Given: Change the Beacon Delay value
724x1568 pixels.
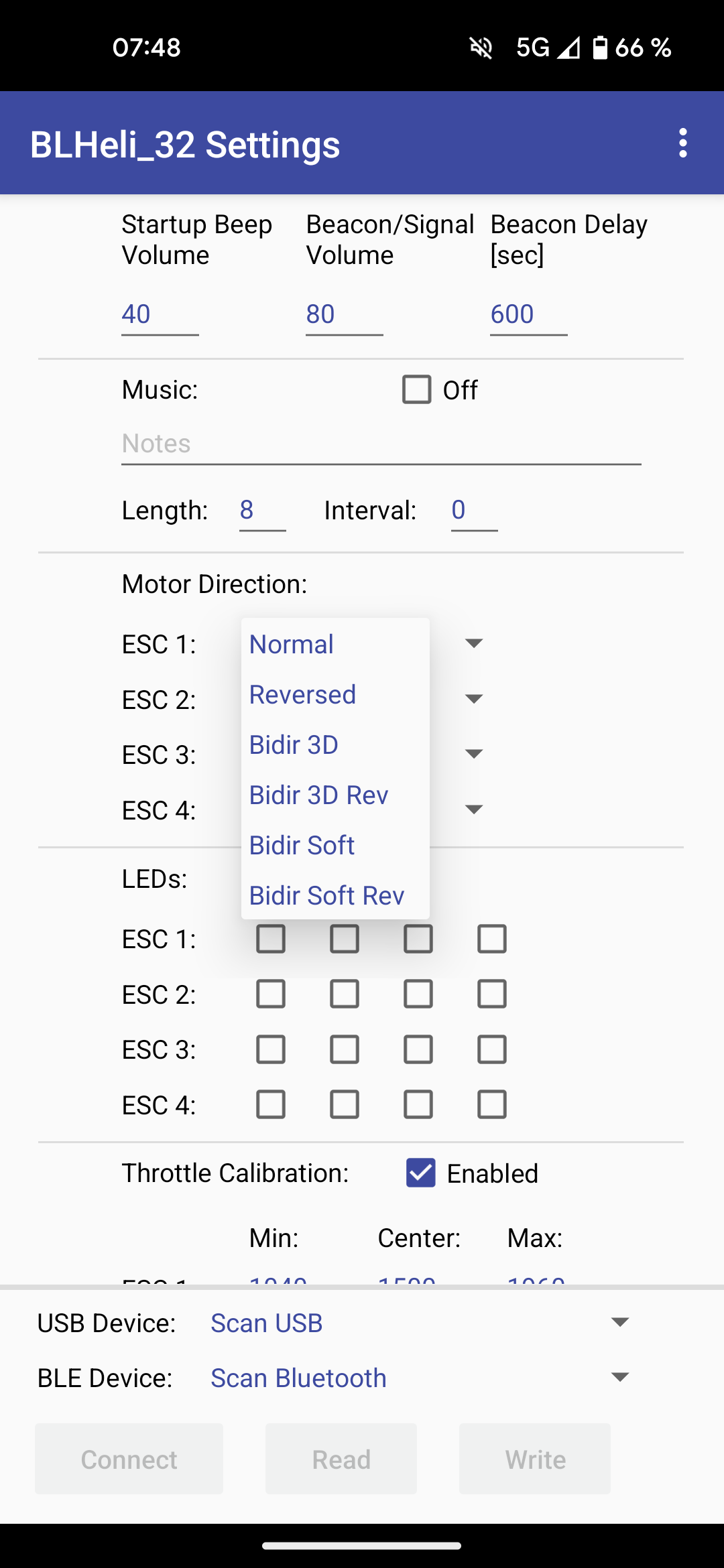Looking at the screenshot, I should (529, 314).
